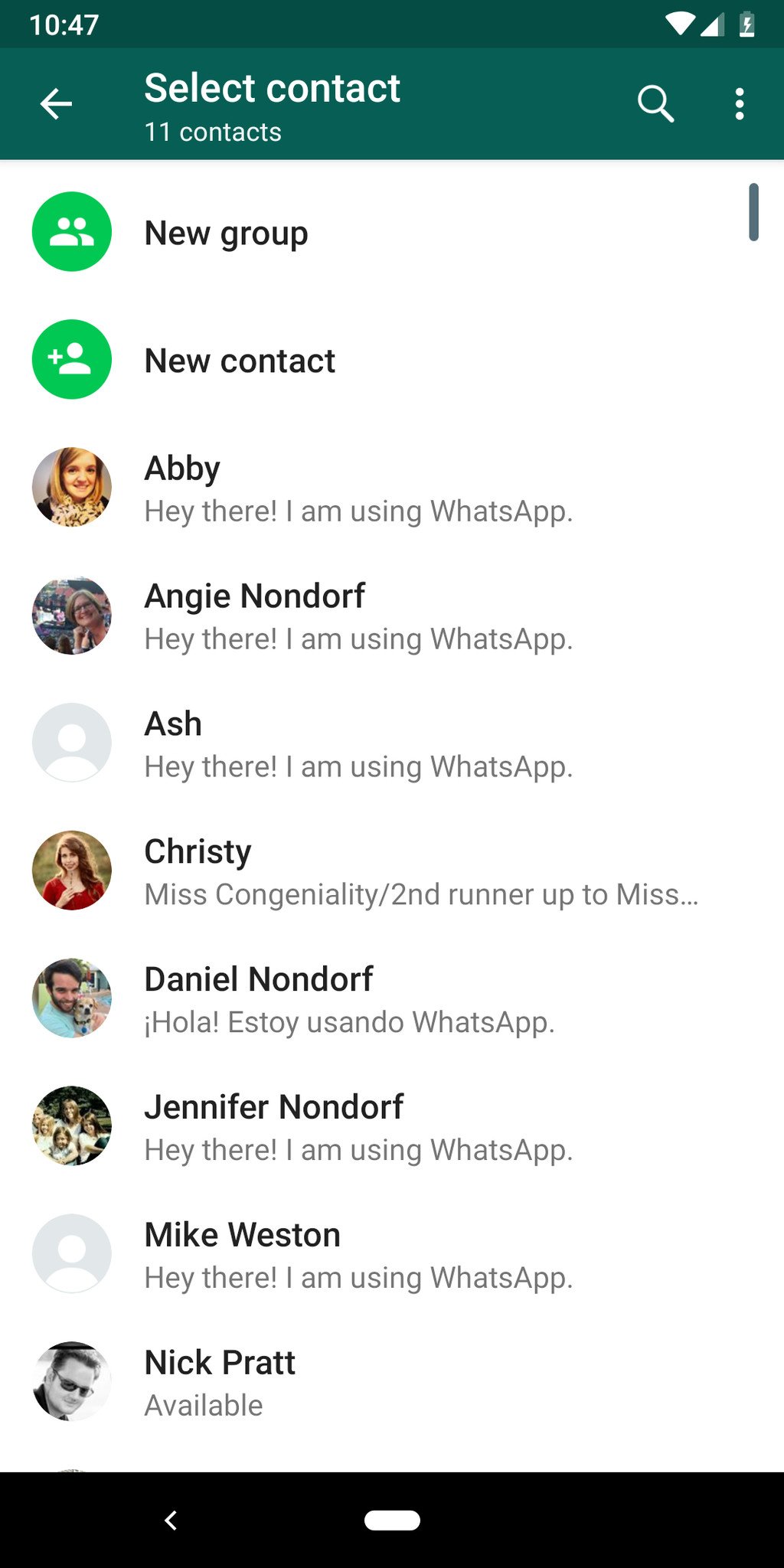Add a new contact
Screen dimensions: 784x1568
click(x=240, y=361)
